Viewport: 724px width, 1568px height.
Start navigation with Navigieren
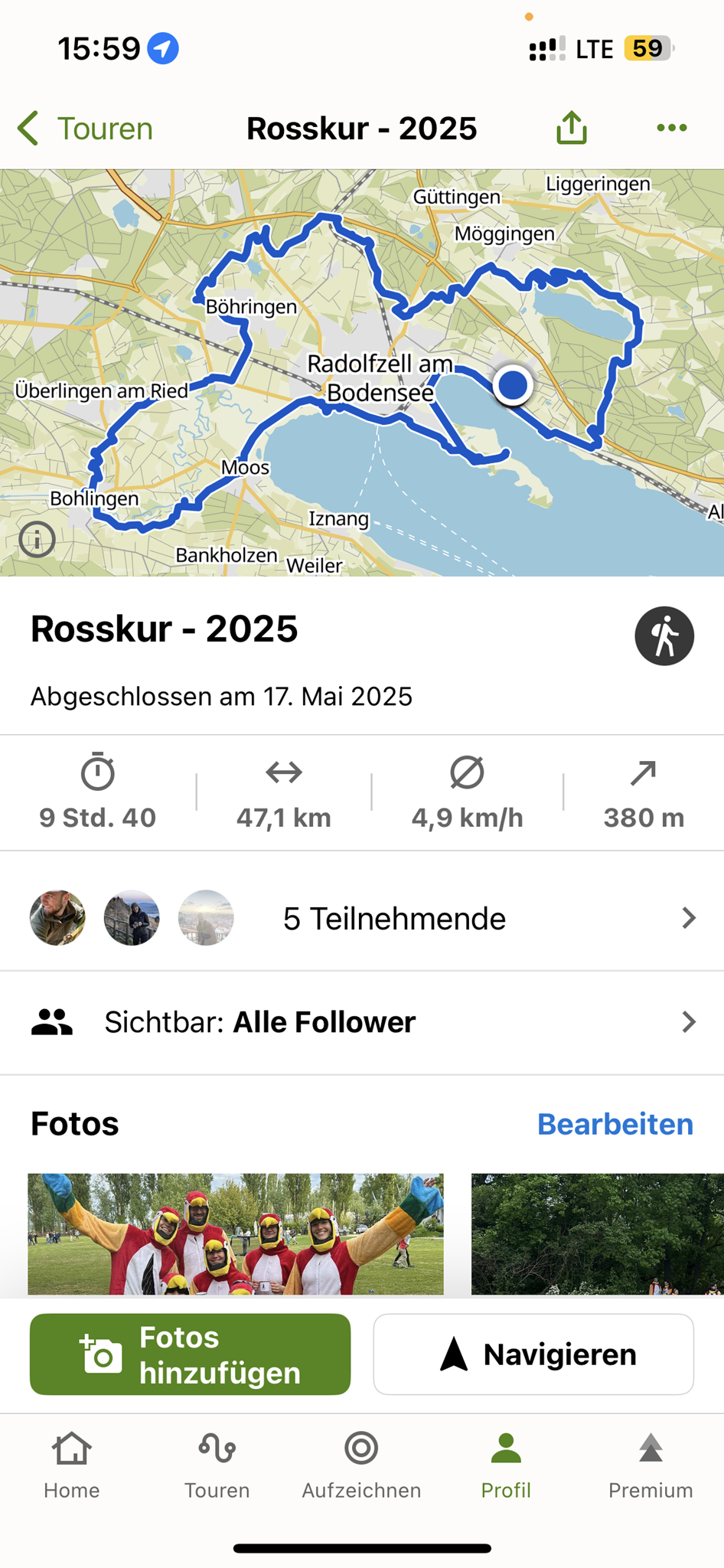point(533,1354)
